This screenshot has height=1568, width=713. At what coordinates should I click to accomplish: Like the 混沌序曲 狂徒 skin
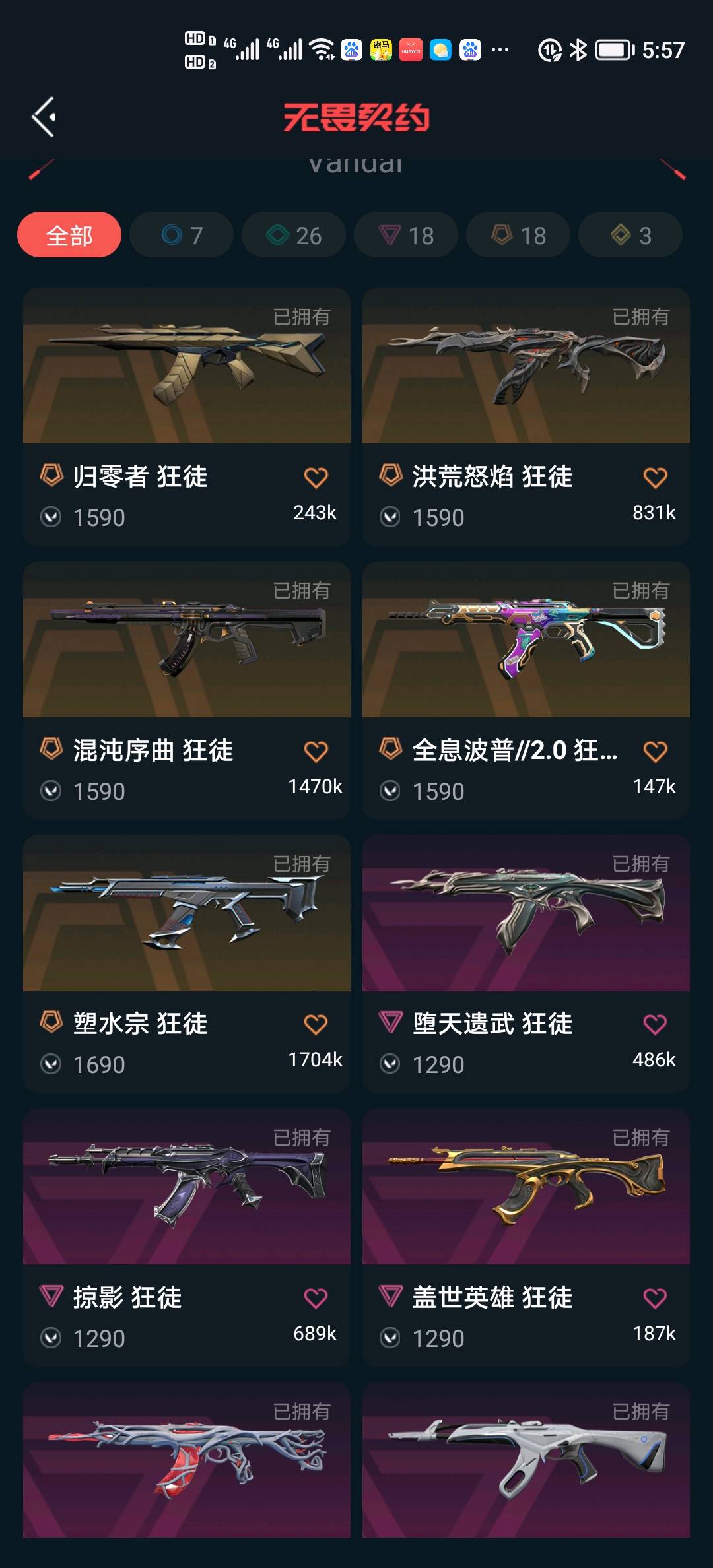click(316, 751)
